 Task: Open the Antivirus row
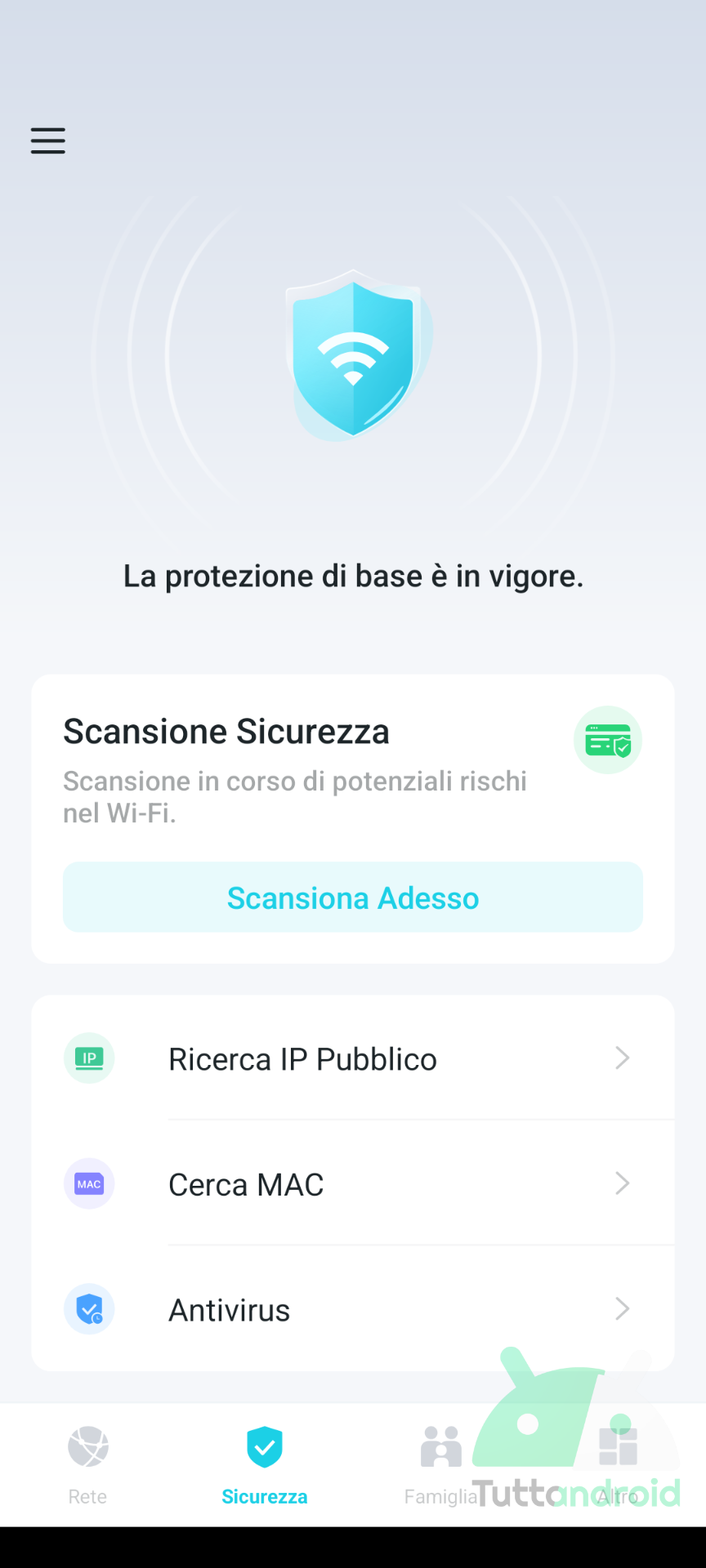pyautogui.click(x=353, y=1309)
